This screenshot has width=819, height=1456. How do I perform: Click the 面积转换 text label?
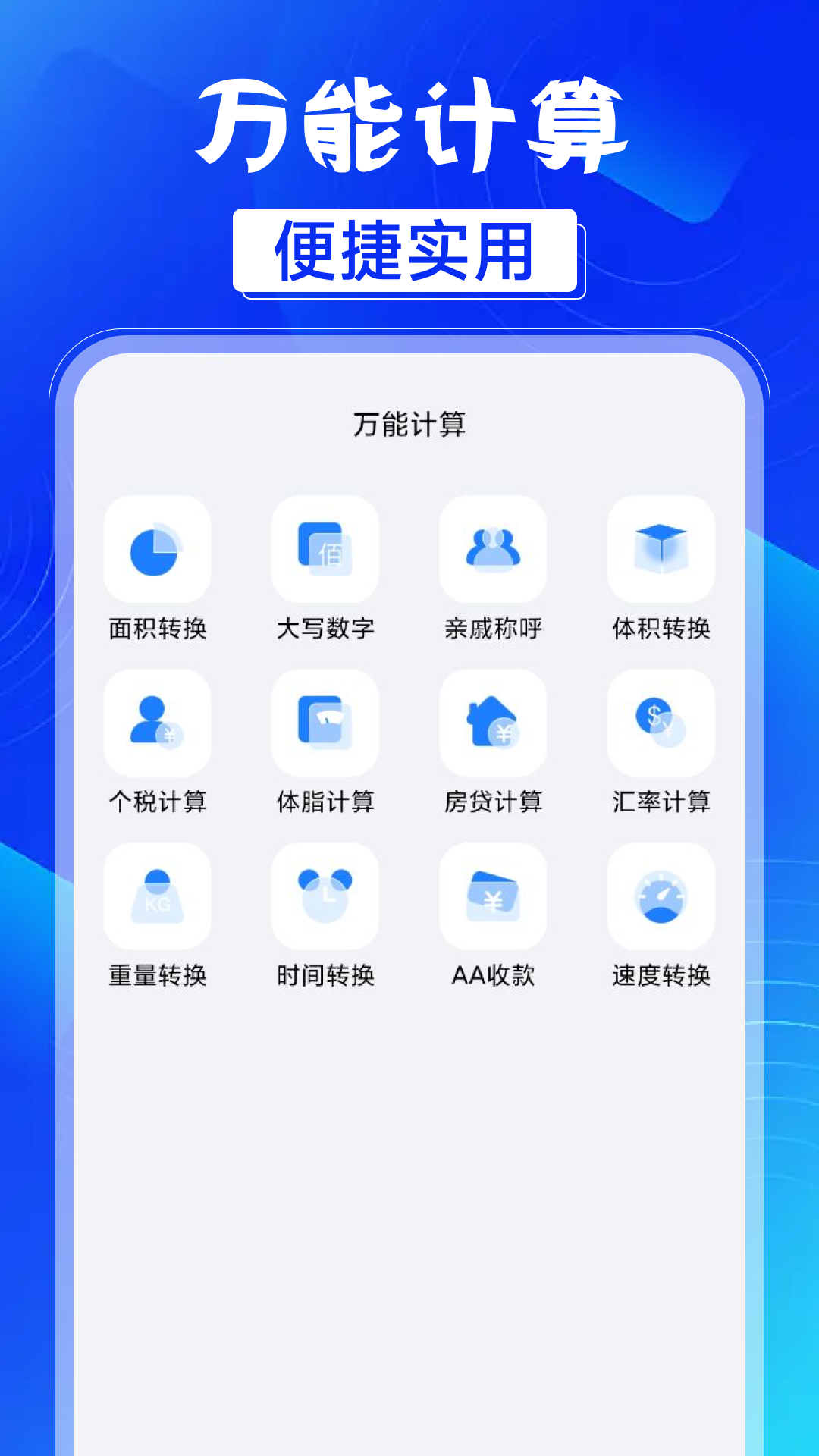[157, 628]
